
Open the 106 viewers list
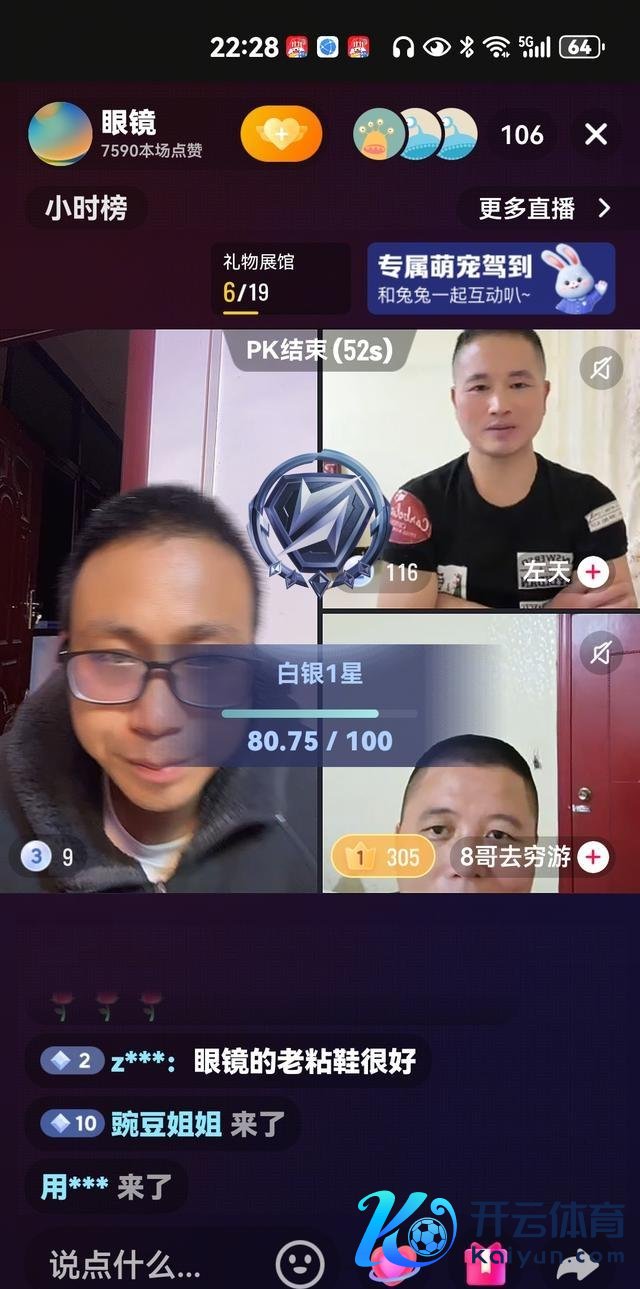[521, 134]
